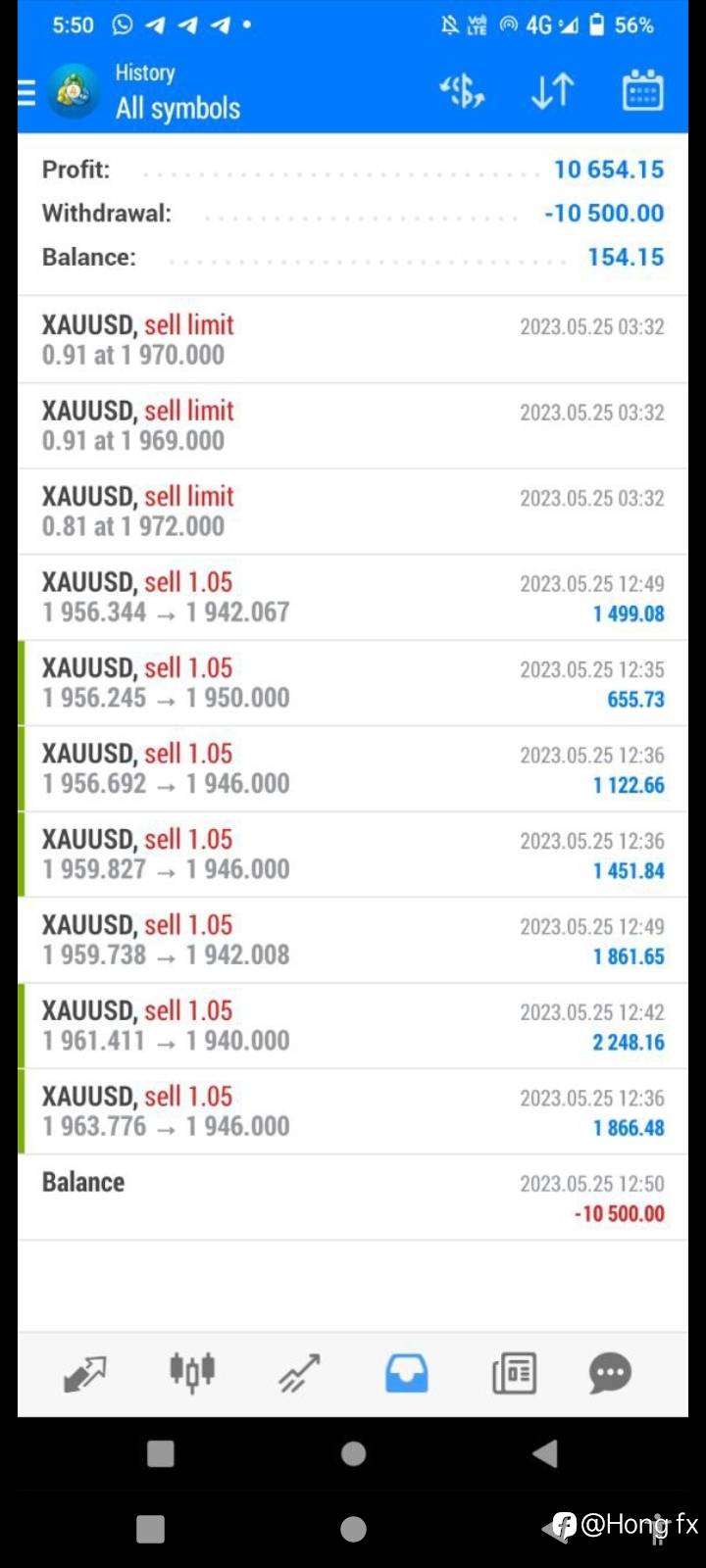Switch to the News tab
The height and width of the screenshot is (1568, 706).
[x=514, y=1373]
